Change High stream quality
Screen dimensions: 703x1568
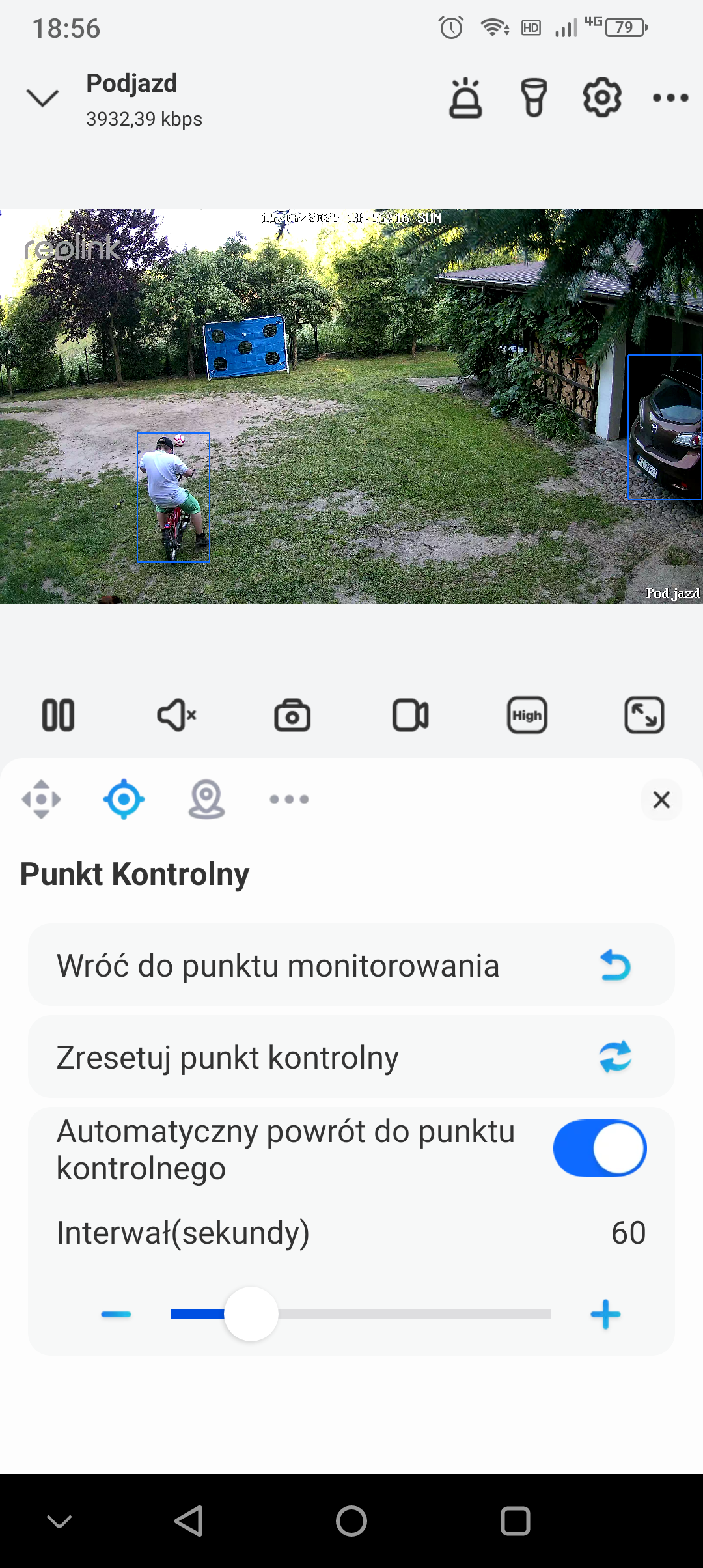point(527,715)
